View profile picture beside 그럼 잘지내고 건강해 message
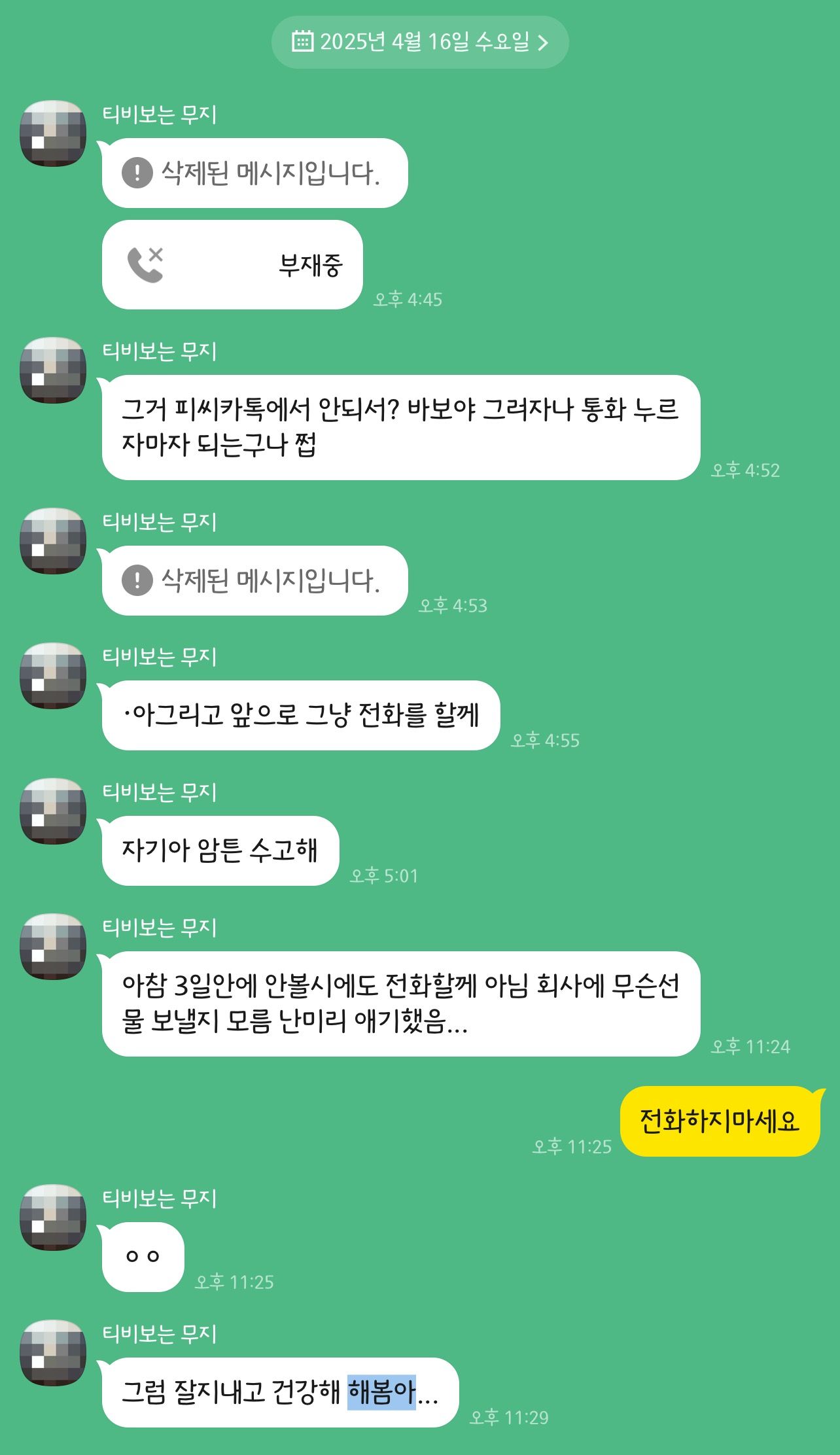840x1455 pixels. pyautogui.click(x=53, y=1352)
